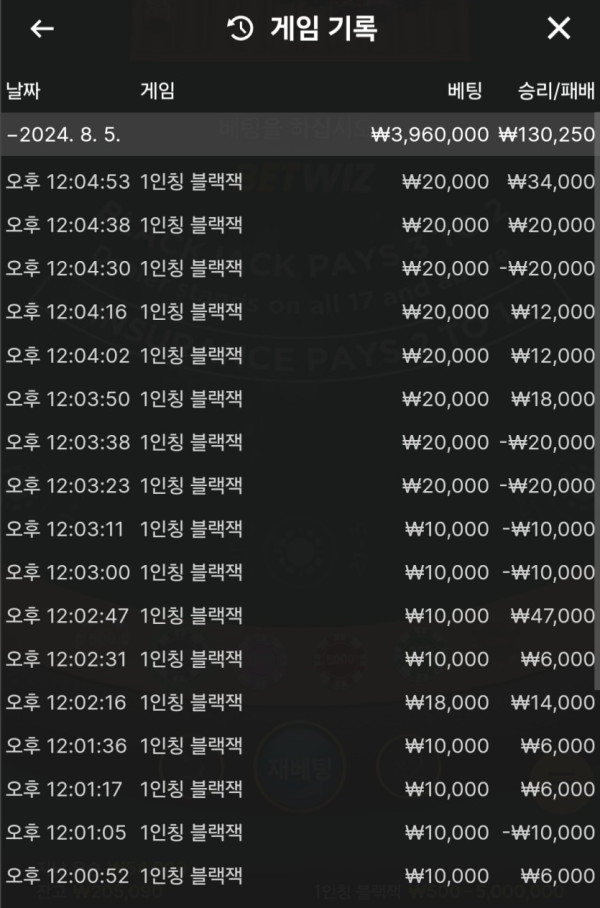Open the 오후 12:01:36 blackjack record
600x908 pixels.
(x=300, y=747)
